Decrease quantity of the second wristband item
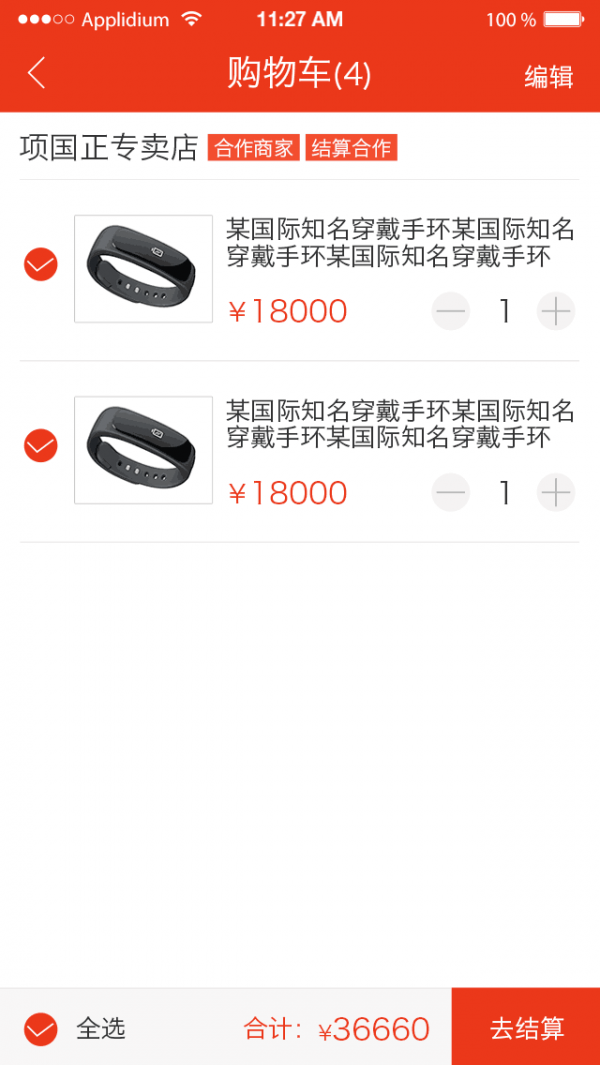Screen dimensions: 600x1065 click(451, 493)
